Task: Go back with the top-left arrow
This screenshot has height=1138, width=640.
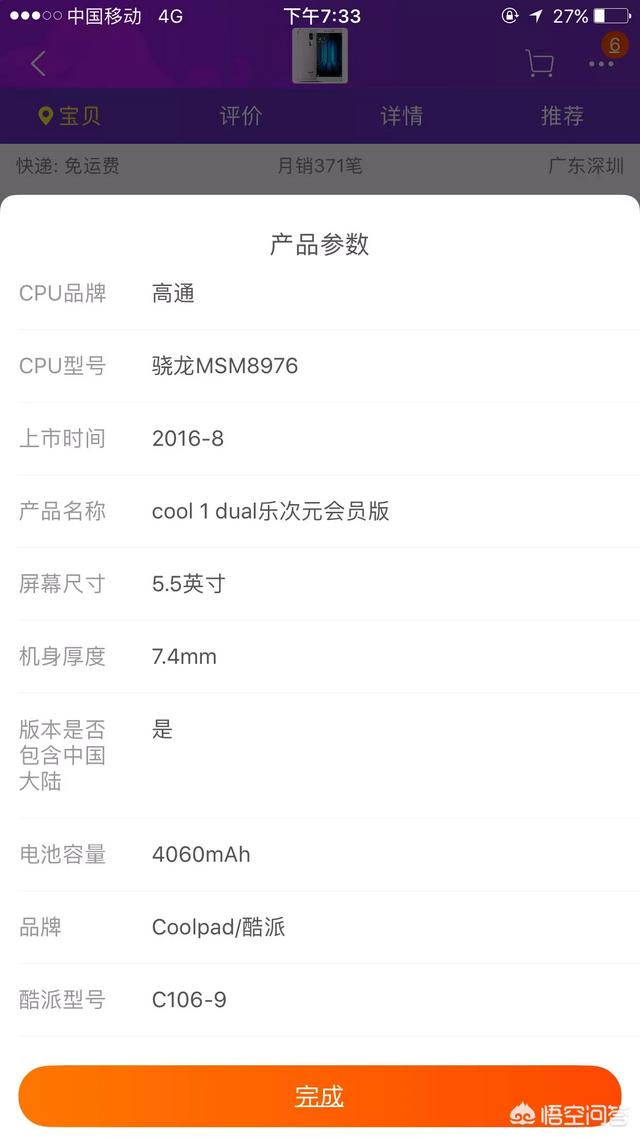Action: click(x=38, y=63)
